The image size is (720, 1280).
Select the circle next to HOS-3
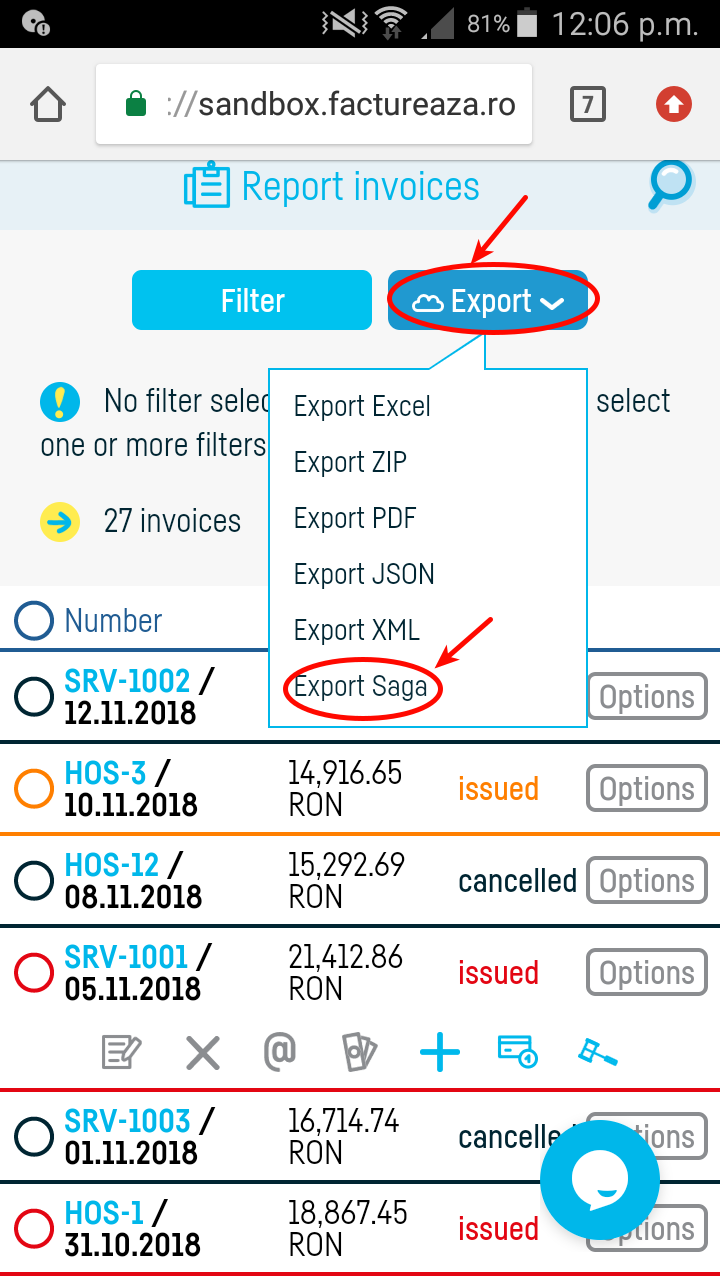tap(33, 789)
